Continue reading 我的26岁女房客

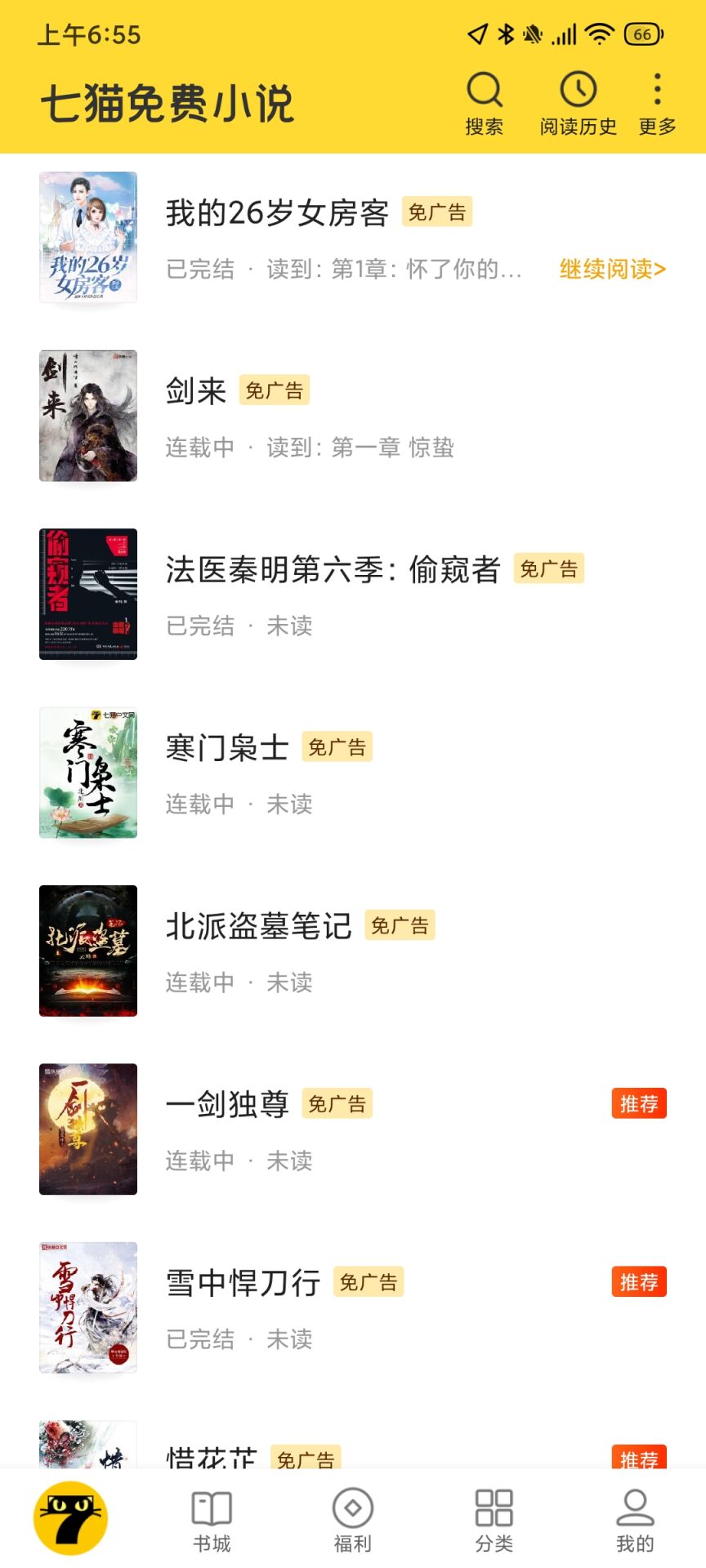tap(612, 269)
